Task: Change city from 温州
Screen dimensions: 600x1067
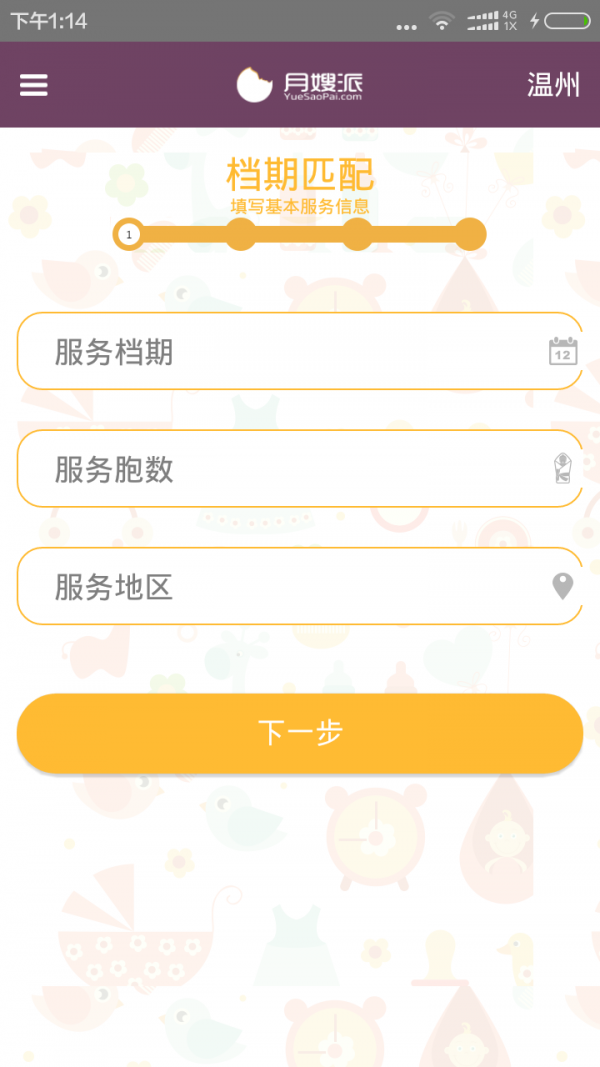Action: [553, 85]
